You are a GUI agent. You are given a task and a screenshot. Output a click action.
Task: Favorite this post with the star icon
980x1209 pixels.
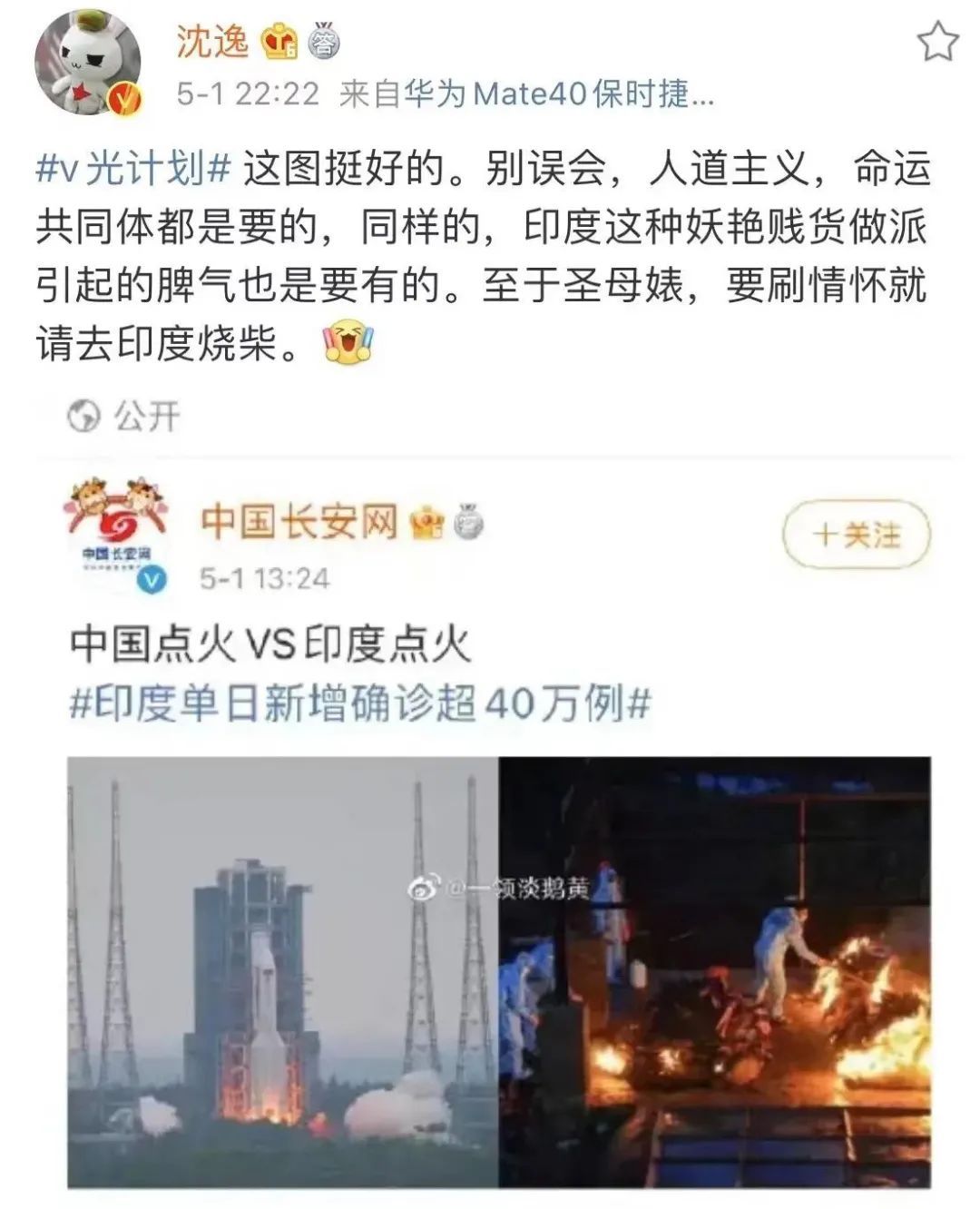tap(936, 43)
